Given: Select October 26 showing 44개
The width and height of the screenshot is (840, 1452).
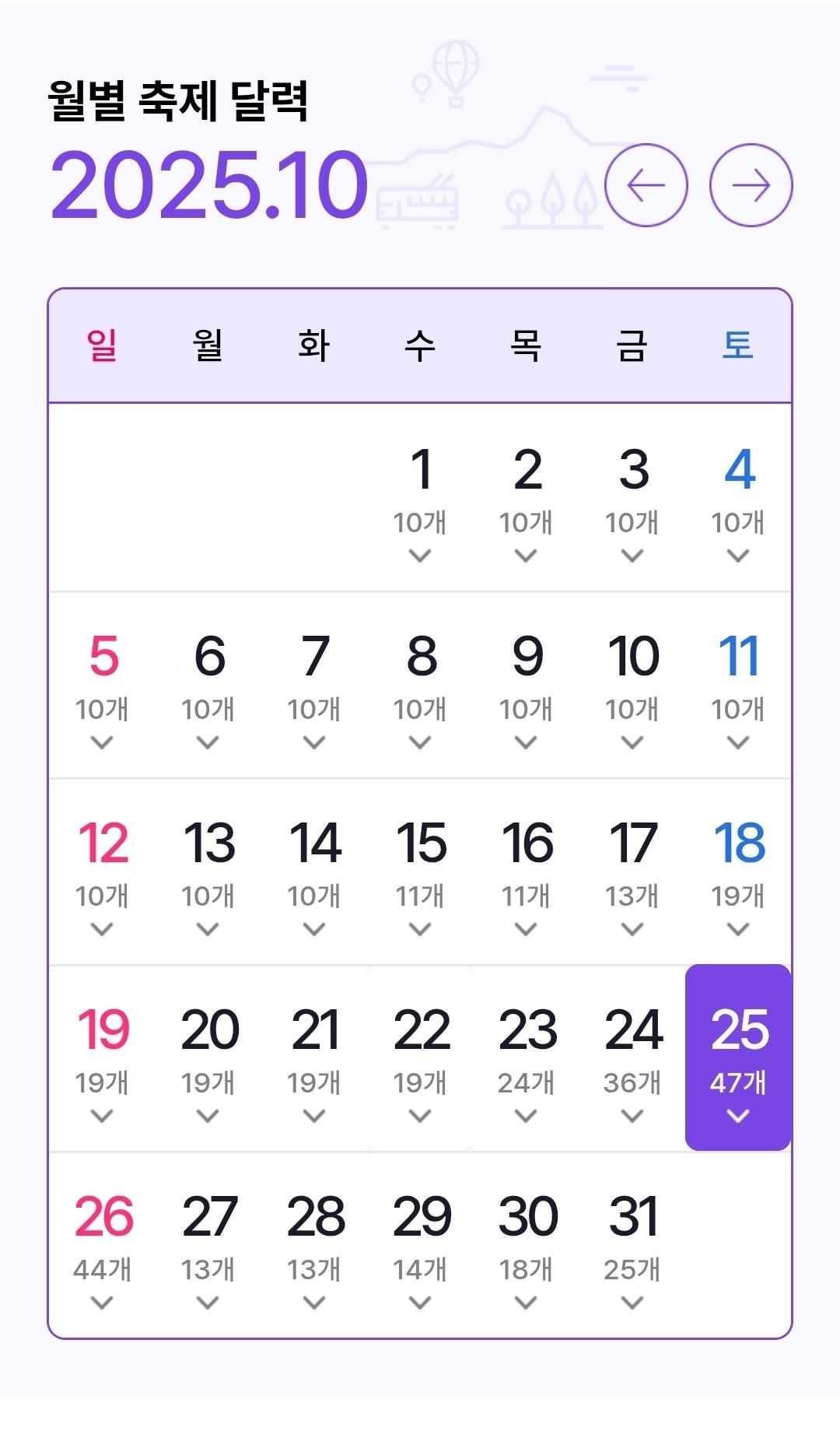Looking at the screenshot, I should click(103, 1245).
